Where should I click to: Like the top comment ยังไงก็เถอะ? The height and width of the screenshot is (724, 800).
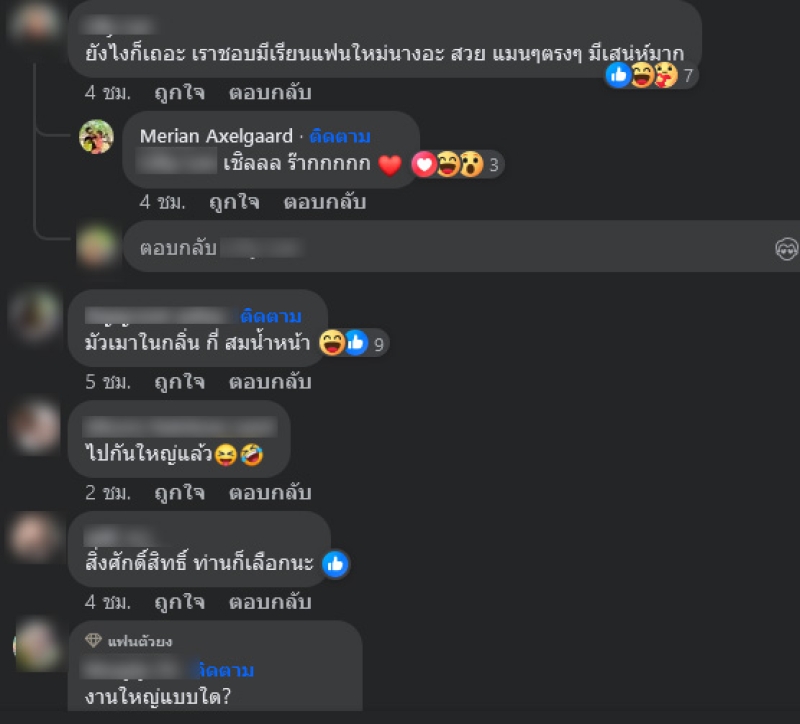coord(179,93)
